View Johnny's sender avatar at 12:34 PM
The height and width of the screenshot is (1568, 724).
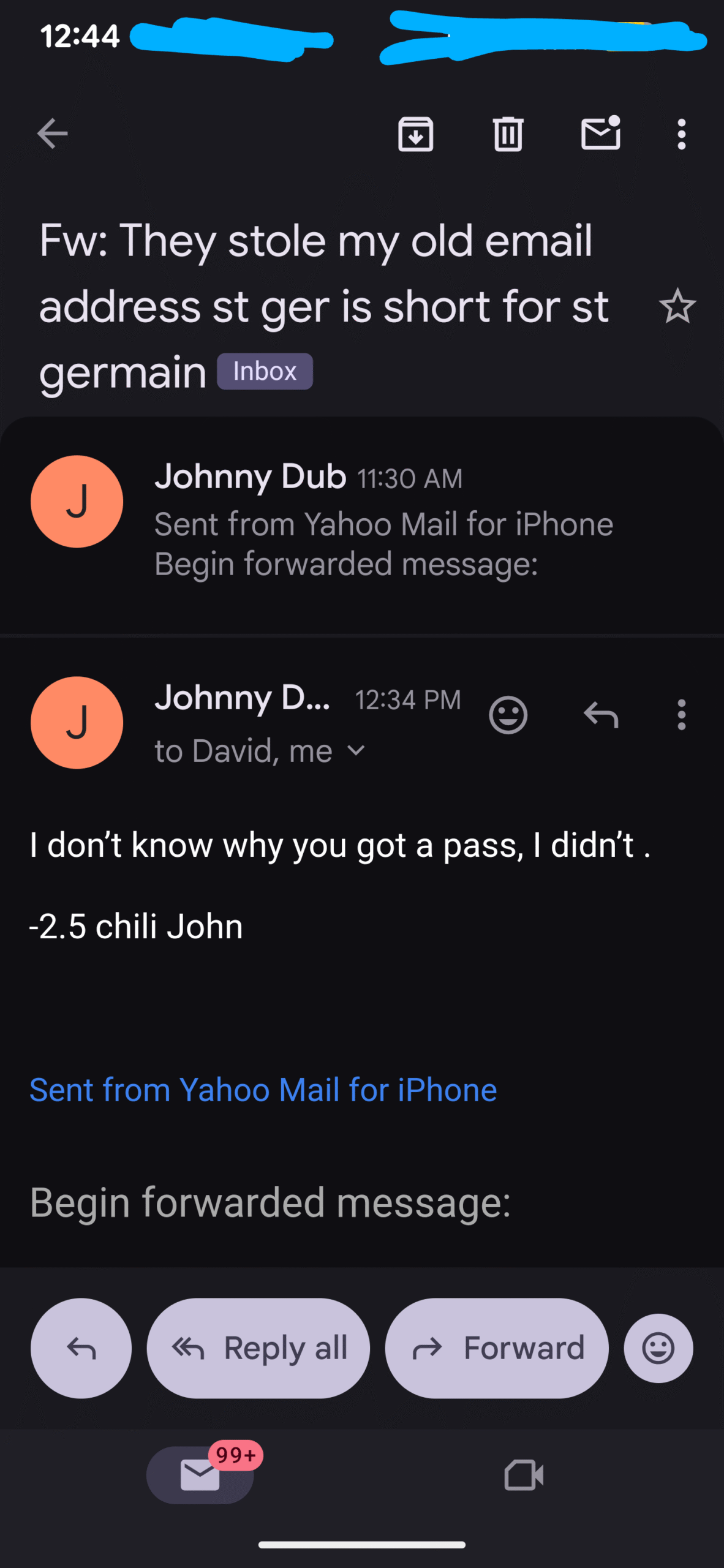click(x=77, y=723)
